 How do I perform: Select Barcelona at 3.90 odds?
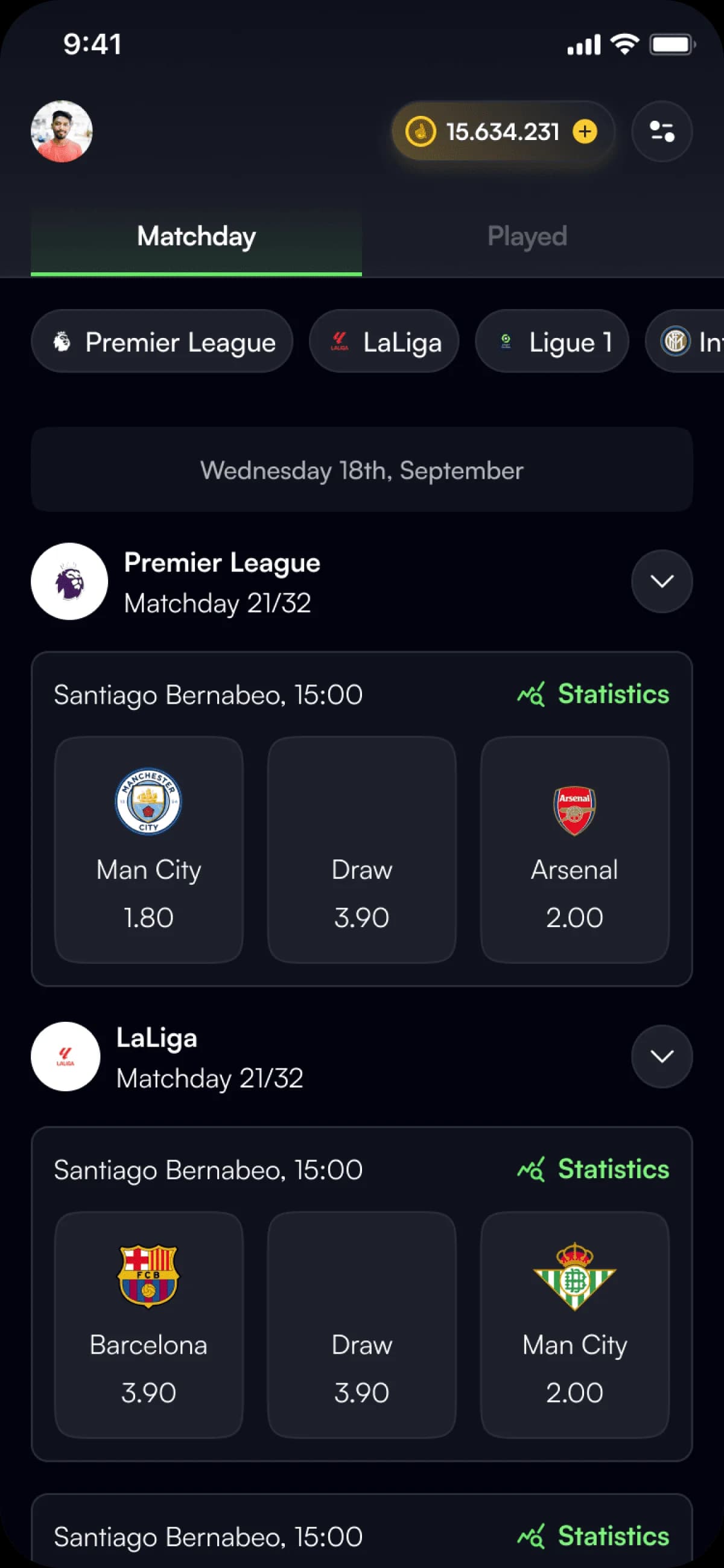148,1327
